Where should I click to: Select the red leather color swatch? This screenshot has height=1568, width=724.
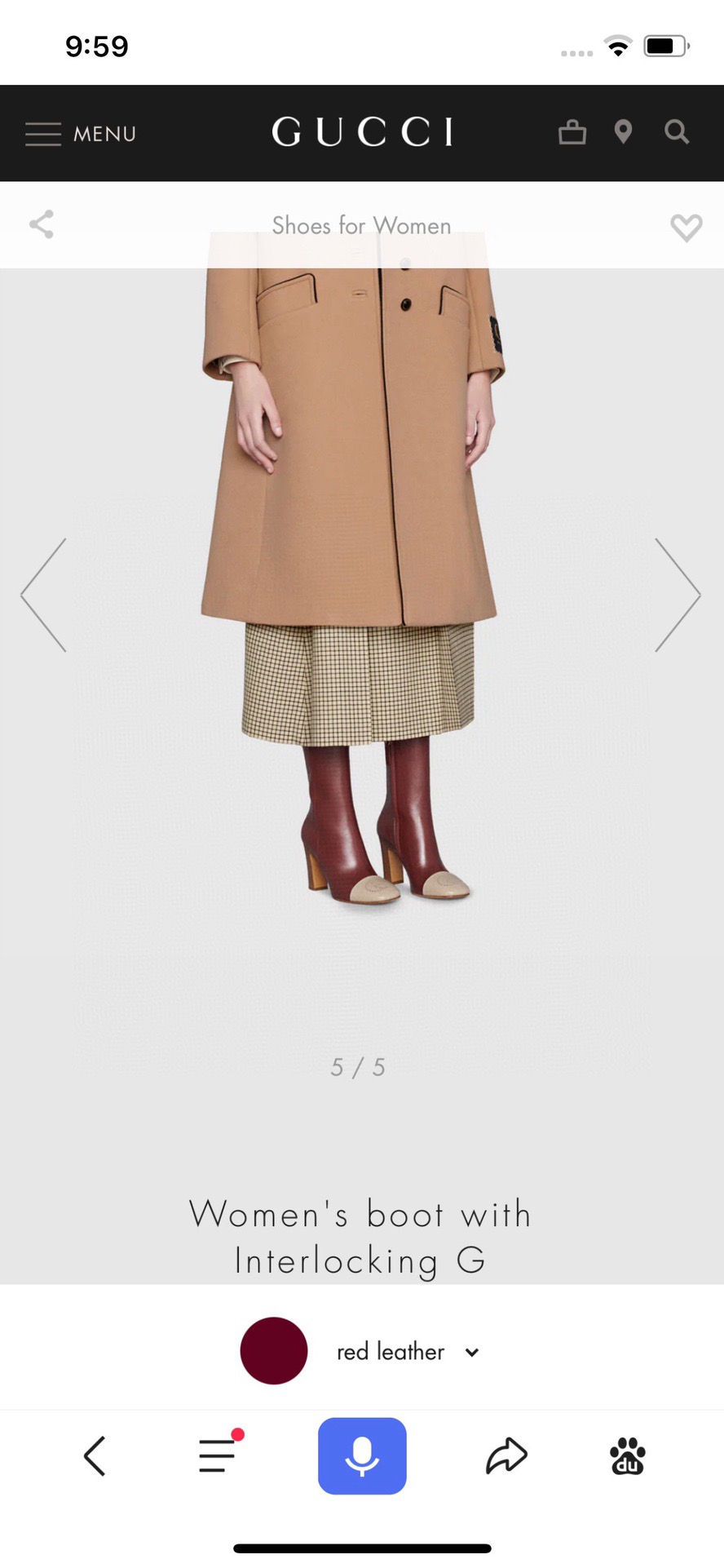(x=274, y=1351)
